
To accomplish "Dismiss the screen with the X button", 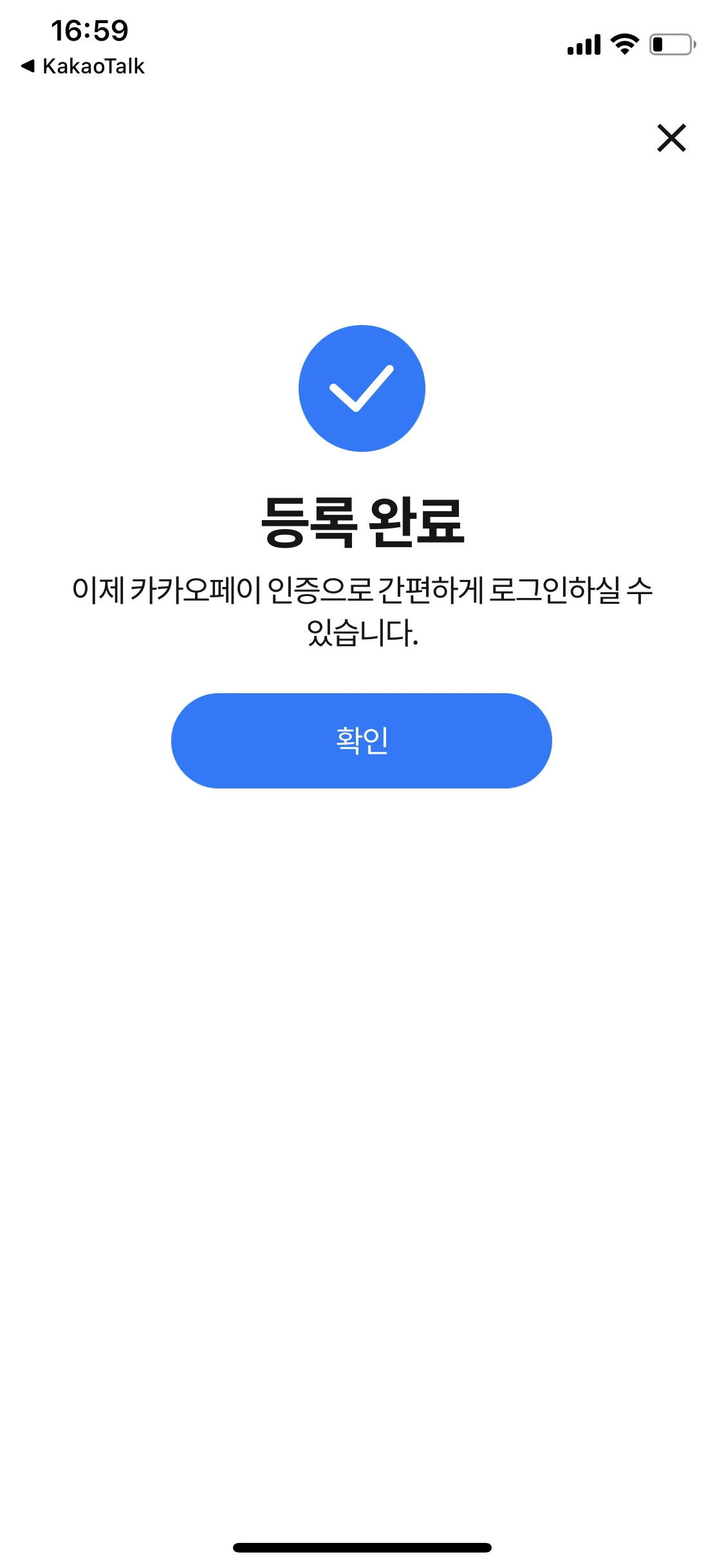I will 672,138.
